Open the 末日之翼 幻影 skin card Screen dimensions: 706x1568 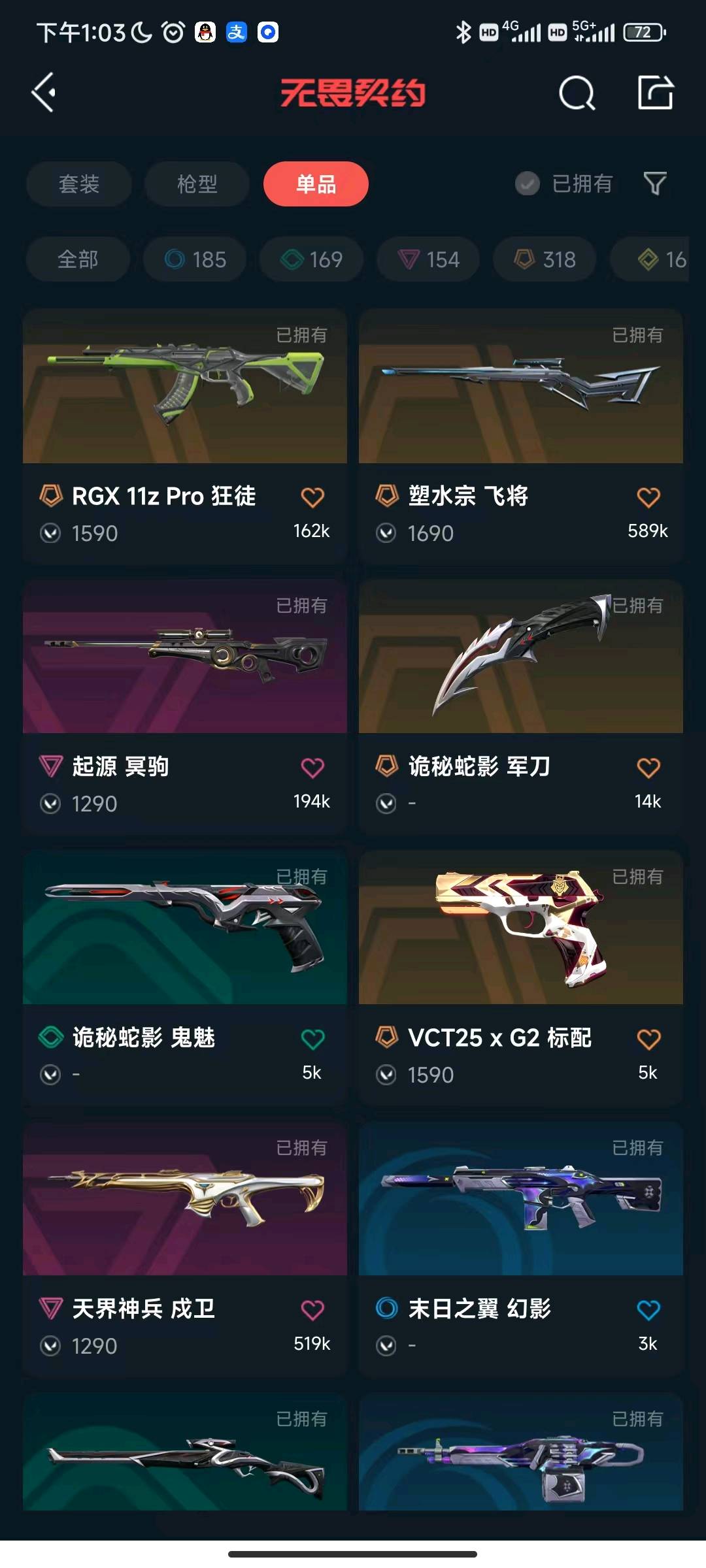coord(520,1215)
